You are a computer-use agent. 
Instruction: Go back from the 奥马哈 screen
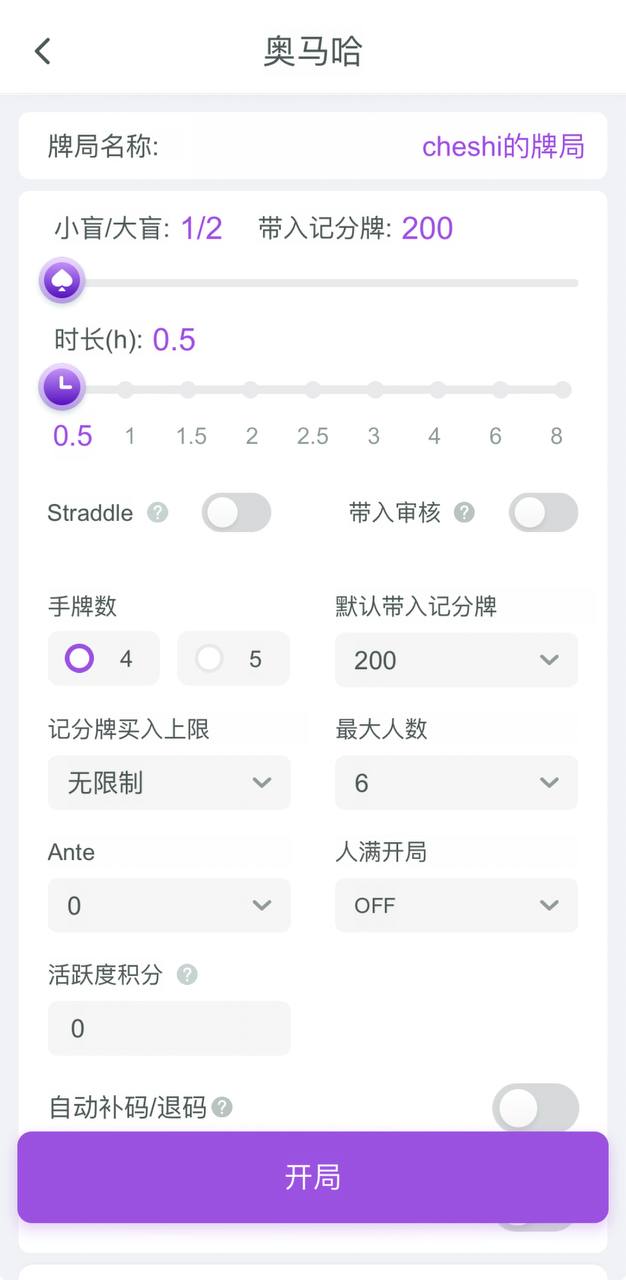[x=42, y=51]
